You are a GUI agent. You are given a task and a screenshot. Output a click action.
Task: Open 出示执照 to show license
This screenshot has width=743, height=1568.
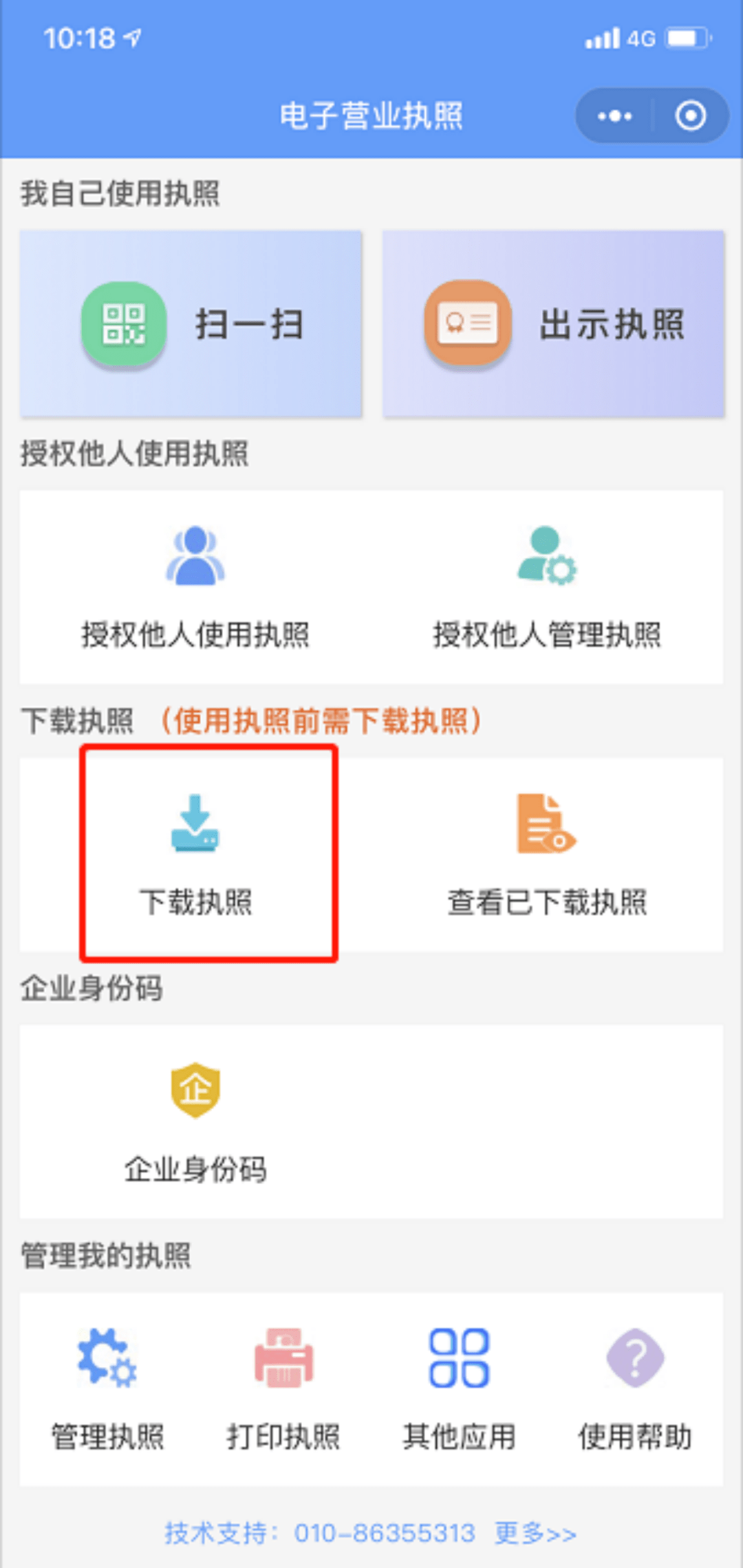click(554, 323)
